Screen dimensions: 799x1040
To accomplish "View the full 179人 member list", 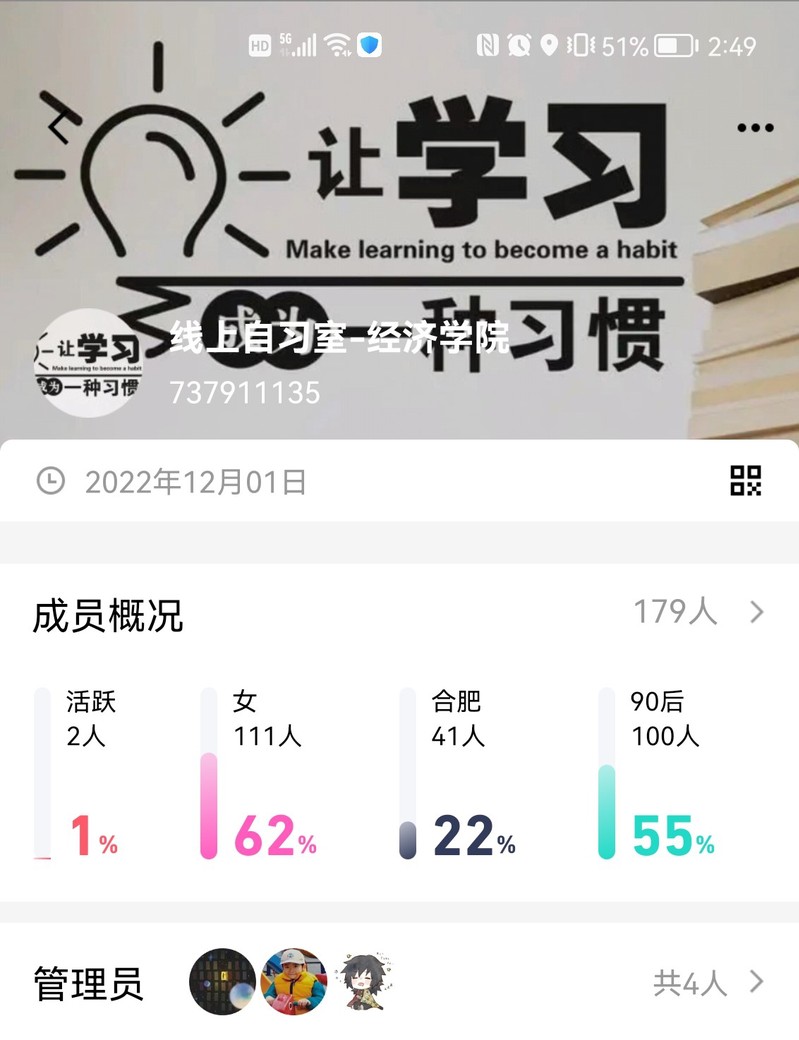I will 699,612.
